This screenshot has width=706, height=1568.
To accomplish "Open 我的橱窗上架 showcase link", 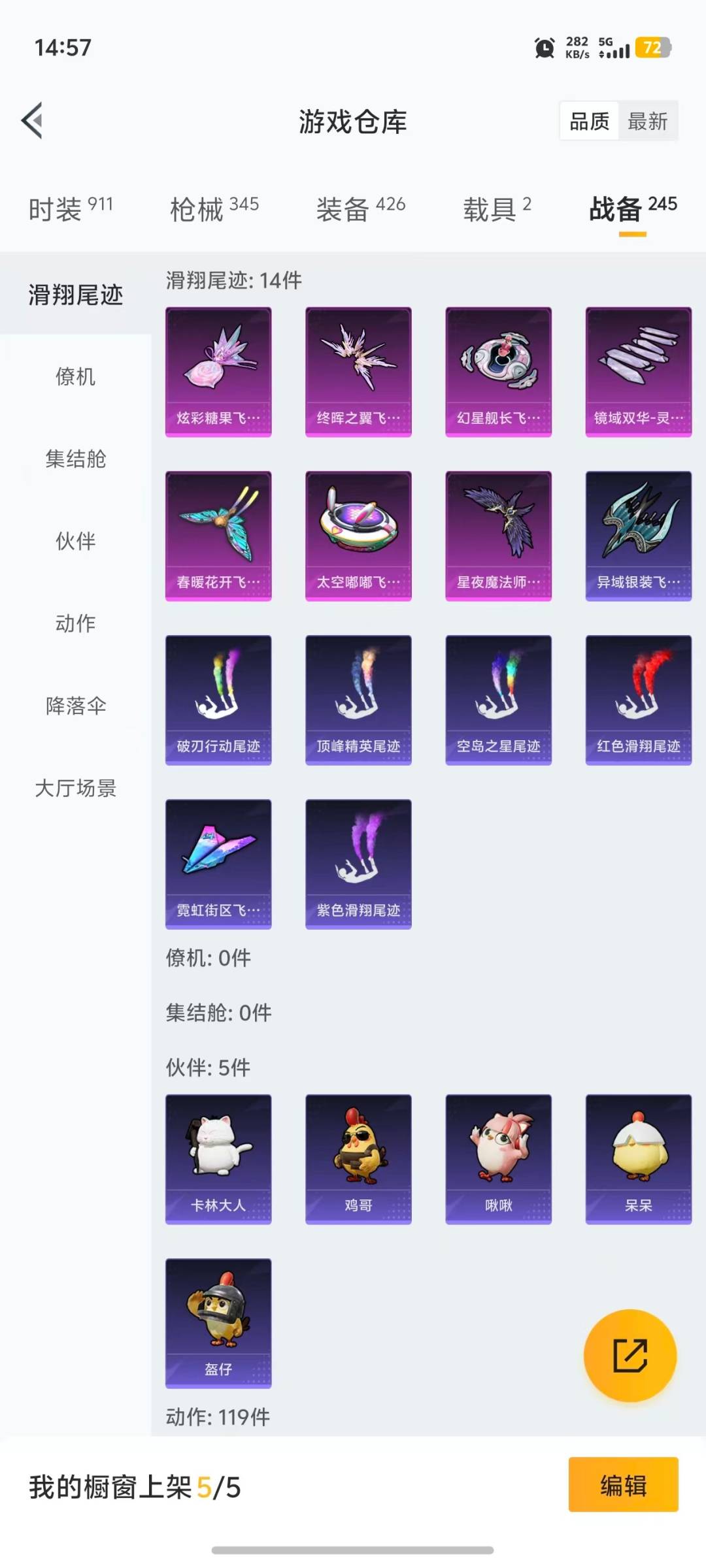I will (134, 1501).
